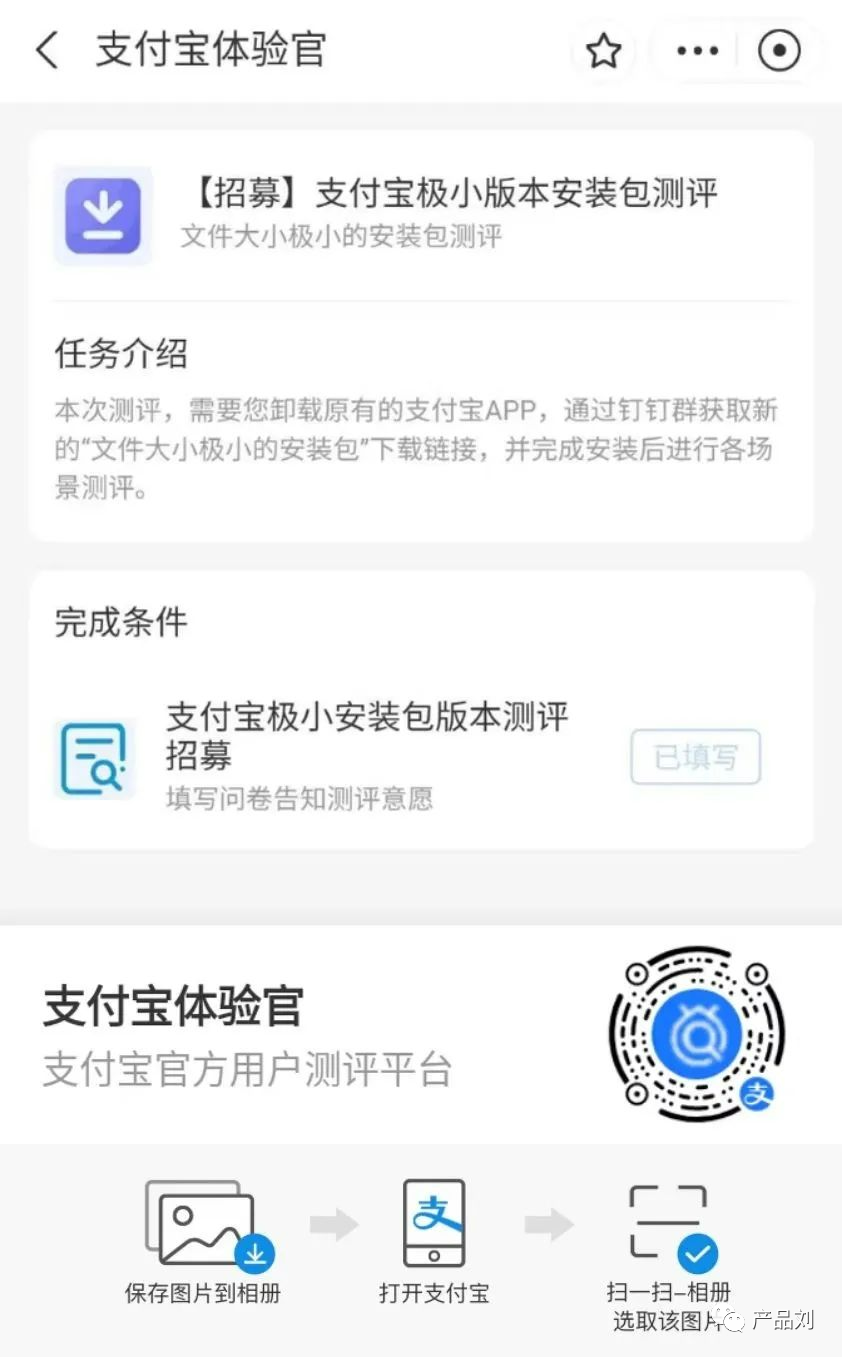This screenshot has width=842, height=1357.
Task: Select the 保存图片到相册 album icon
Action: pyautogui.click(x=200, y=1222)
